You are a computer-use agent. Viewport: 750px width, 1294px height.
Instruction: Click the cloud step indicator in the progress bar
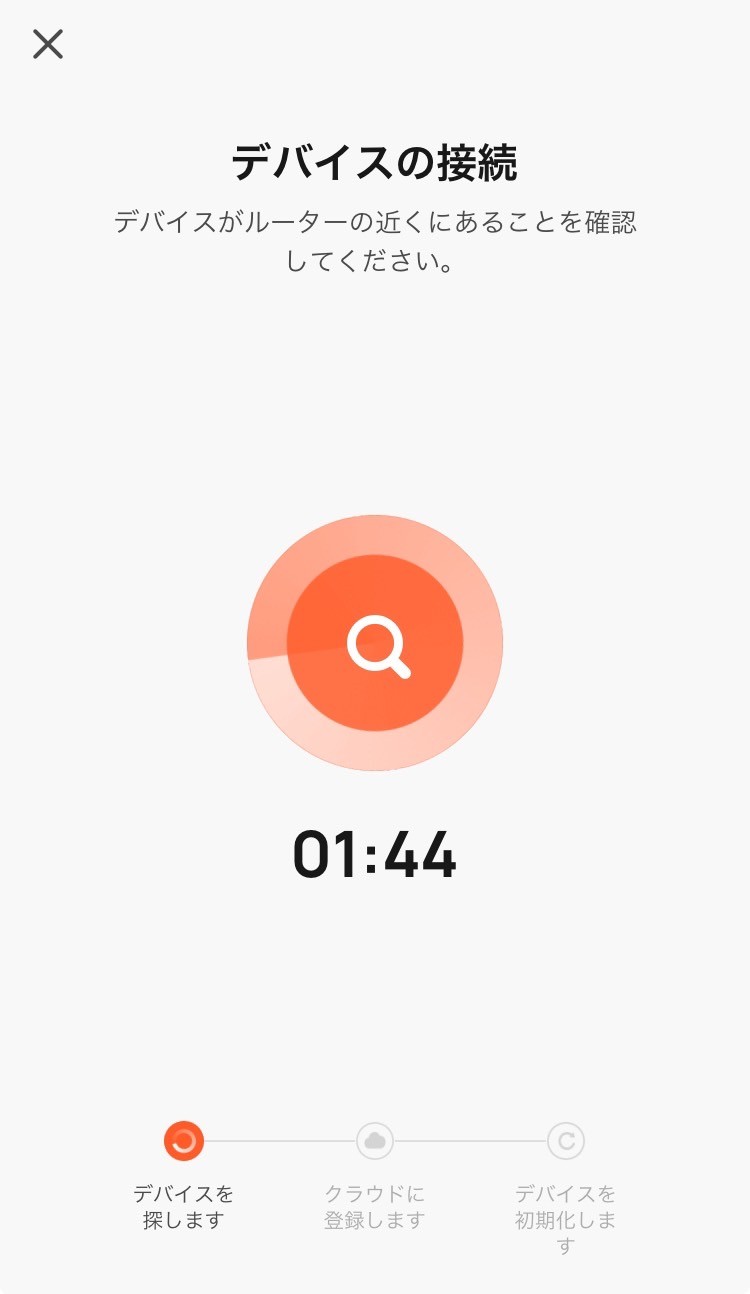[375, 1141]
